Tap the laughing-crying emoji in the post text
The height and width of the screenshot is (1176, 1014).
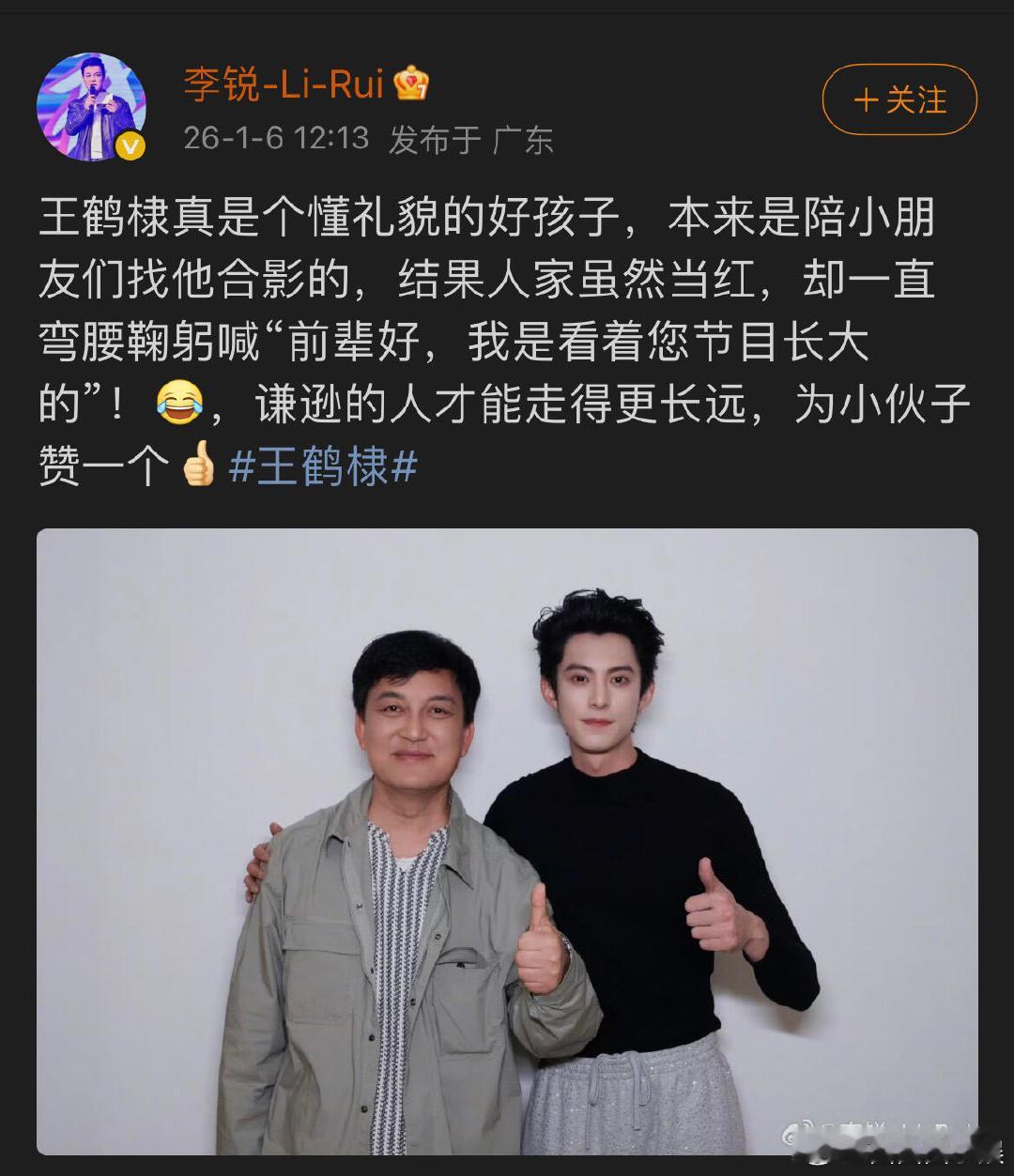coord(177,403)
